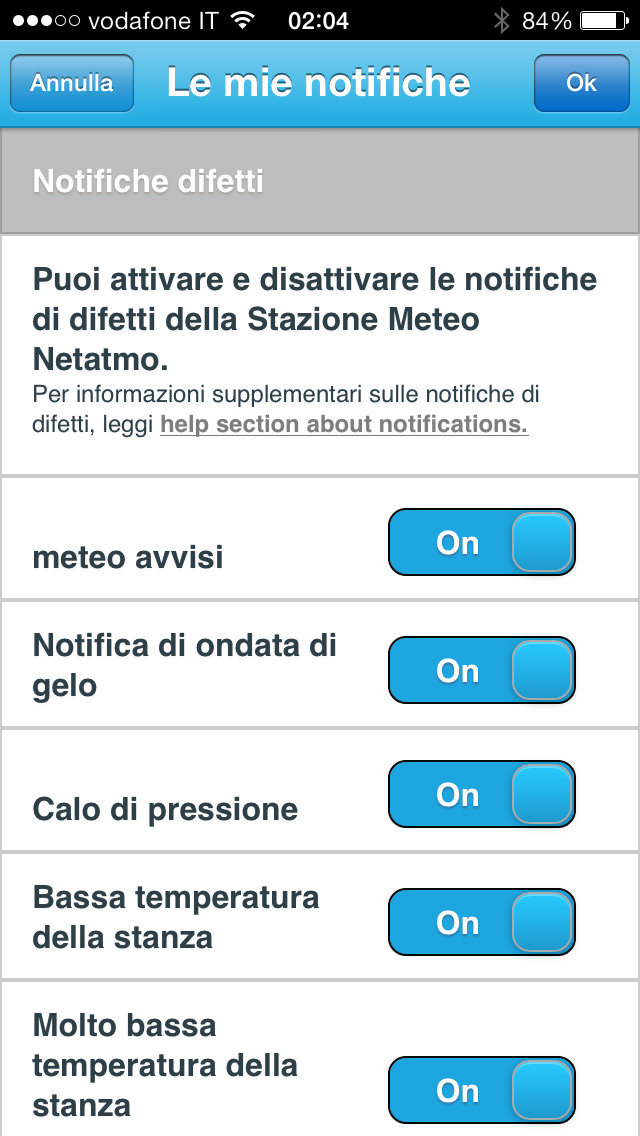Toggle Molto bassa temperatura della stanza

pyautogui.click(x=481, y=1090)
